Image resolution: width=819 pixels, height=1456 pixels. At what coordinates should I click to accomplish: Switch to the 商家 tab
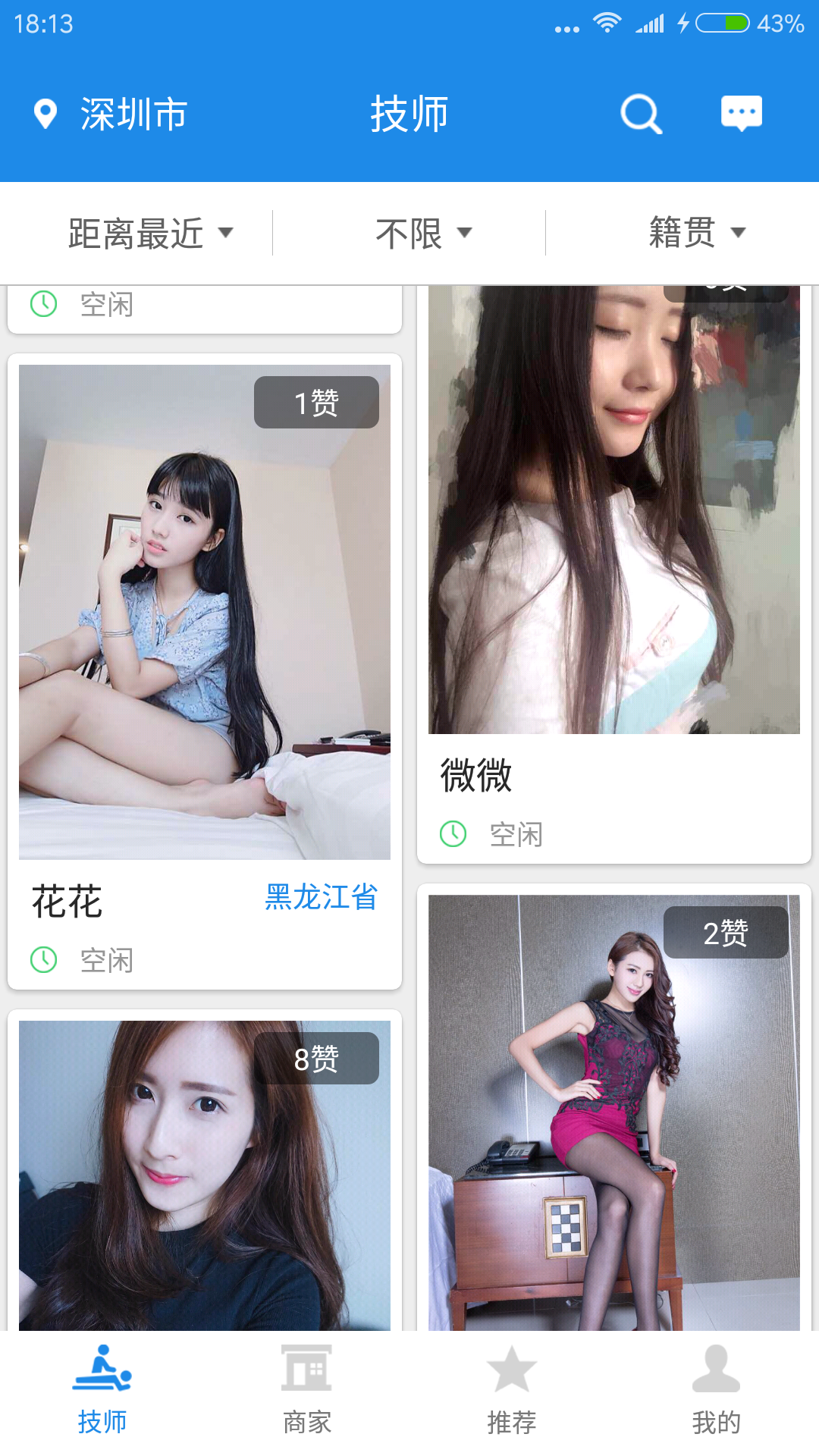click(307, 1392)
